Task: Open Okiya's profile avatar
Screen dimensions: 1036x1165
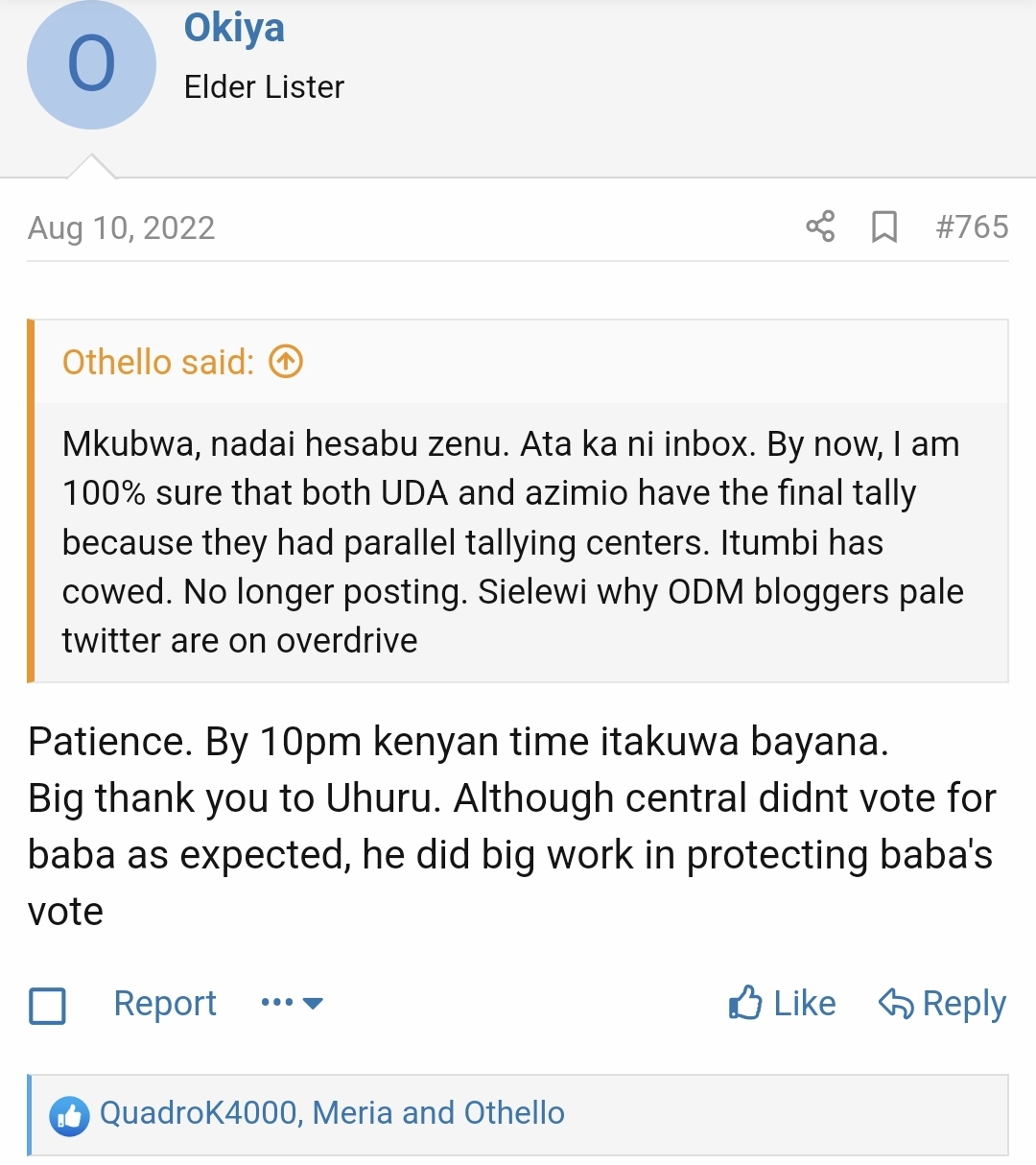Action: [x=91, y=65]
